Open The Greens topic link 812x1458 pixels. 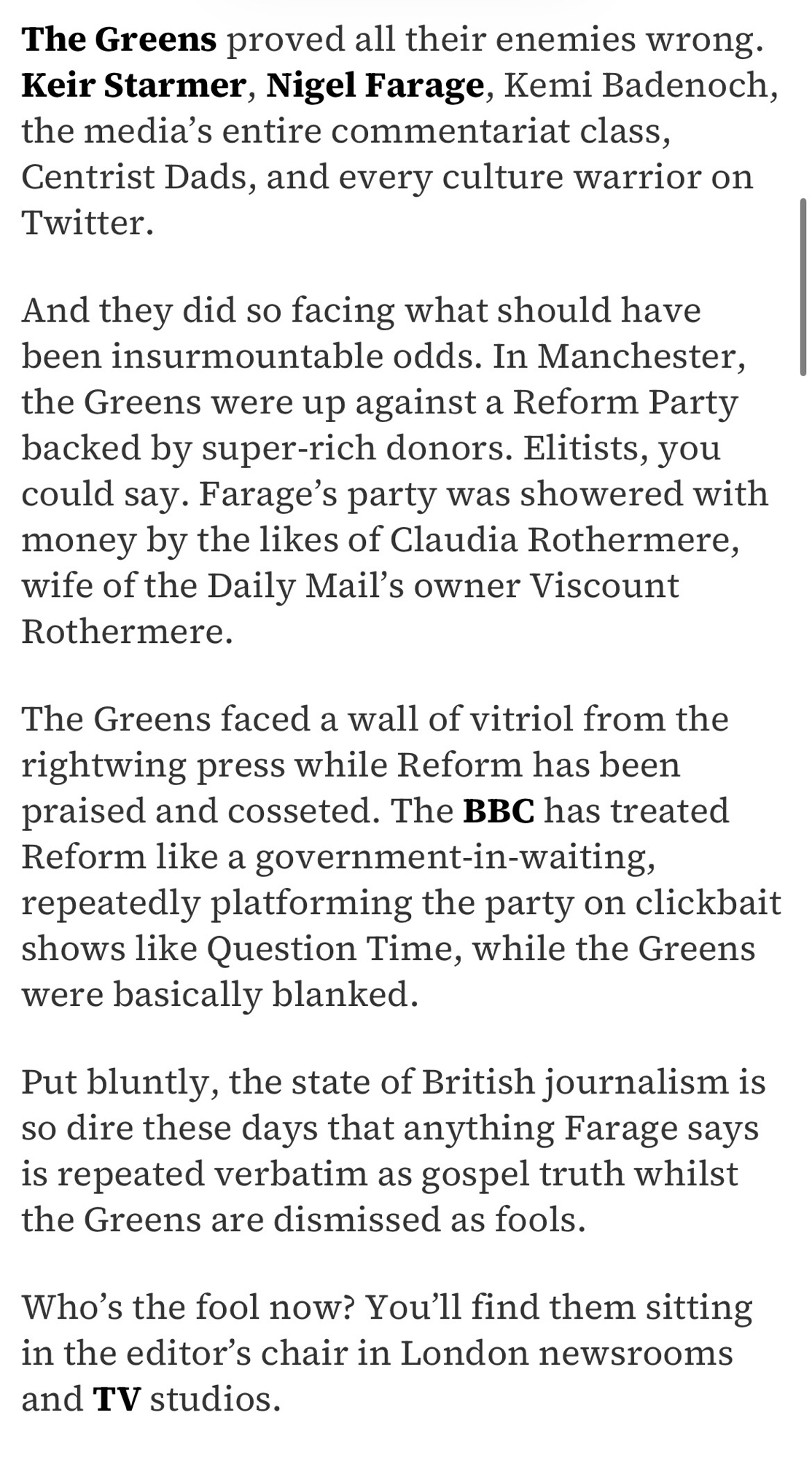[x=119, y=39]
